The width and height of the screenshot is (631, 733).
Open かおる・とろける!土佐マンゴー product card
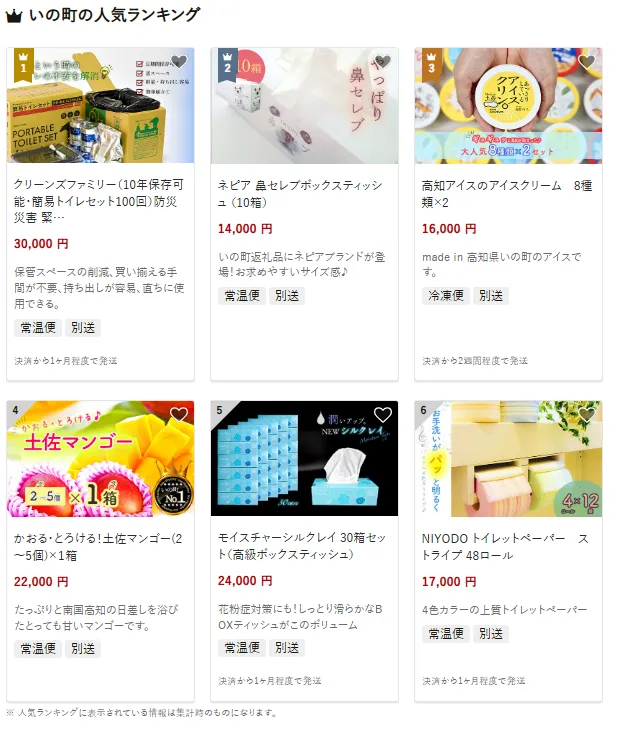[100, 547]
